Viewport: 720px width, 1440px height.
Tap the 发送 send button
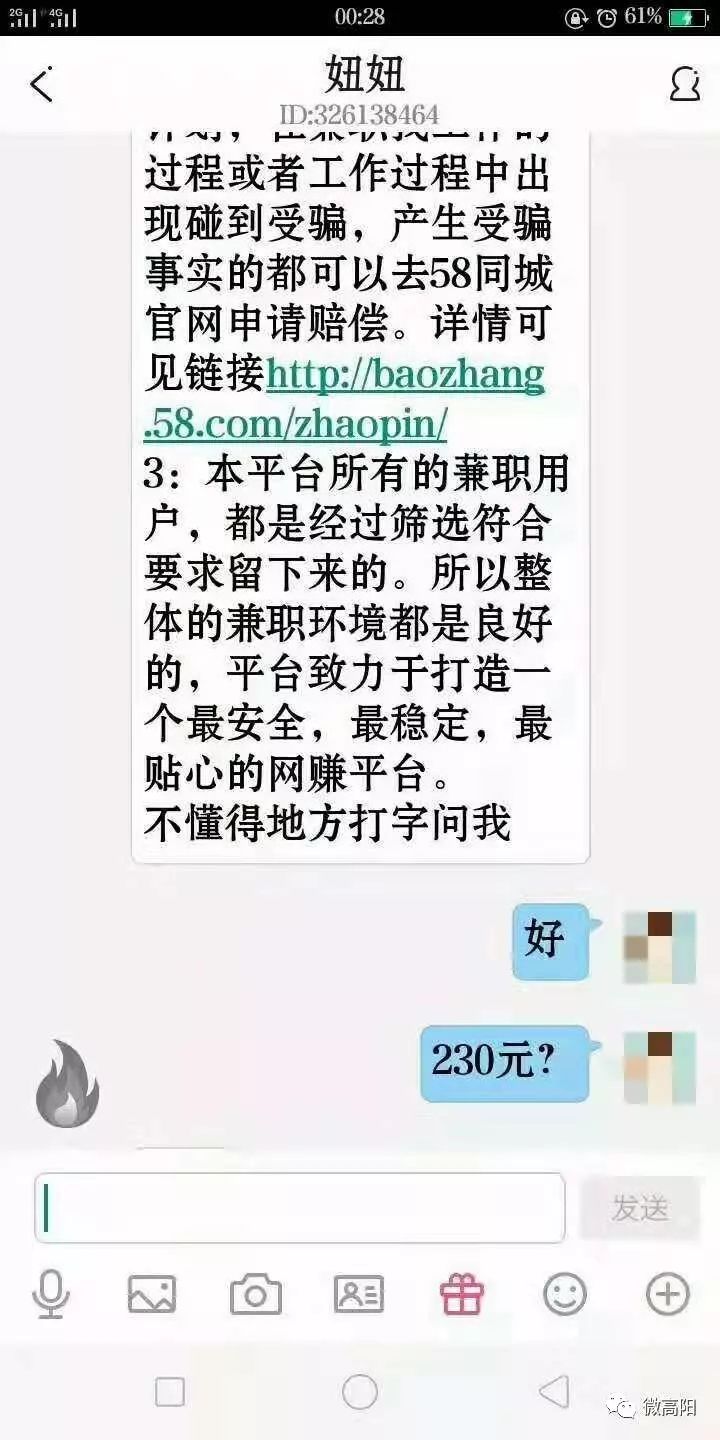click(640, 1208)
